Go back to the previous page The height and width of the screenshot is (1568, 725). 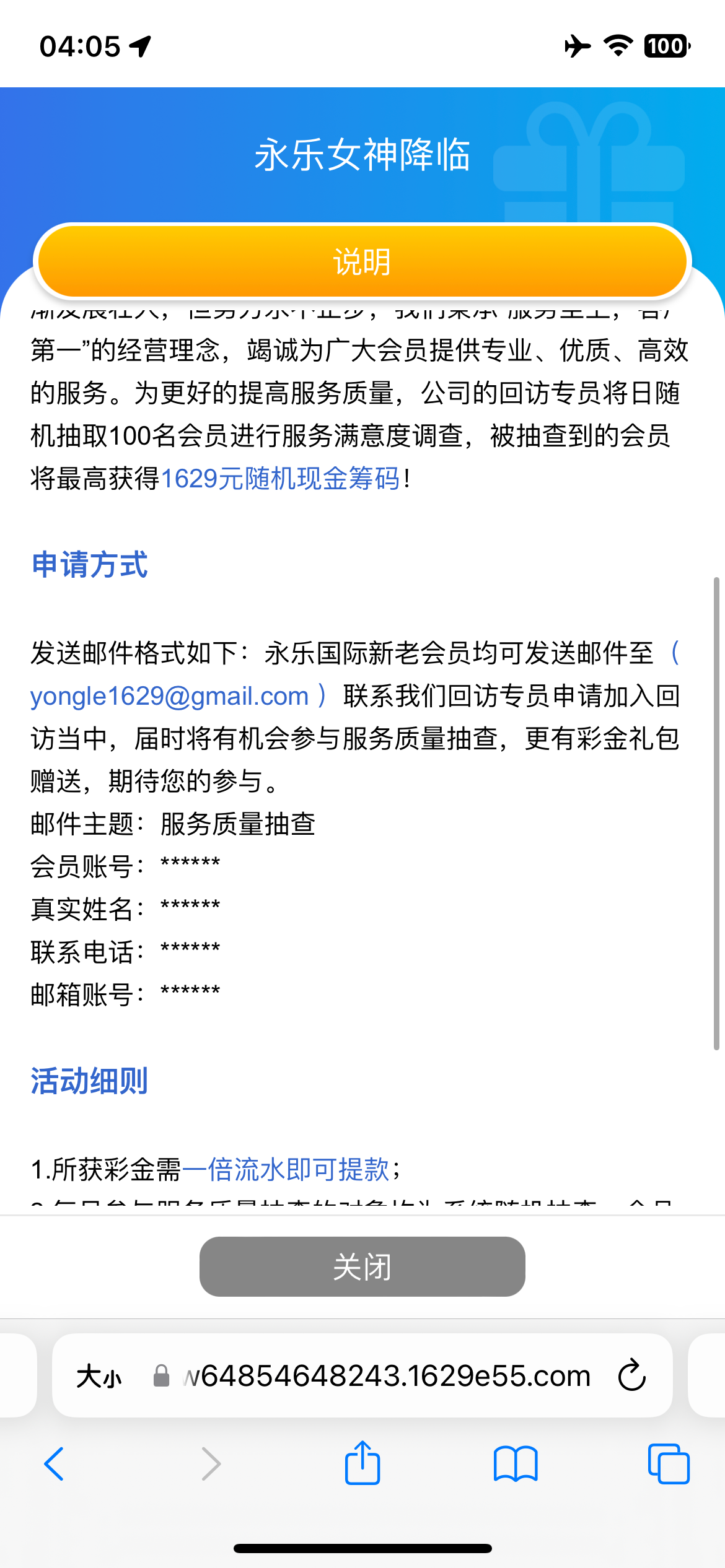(54, 1464)
